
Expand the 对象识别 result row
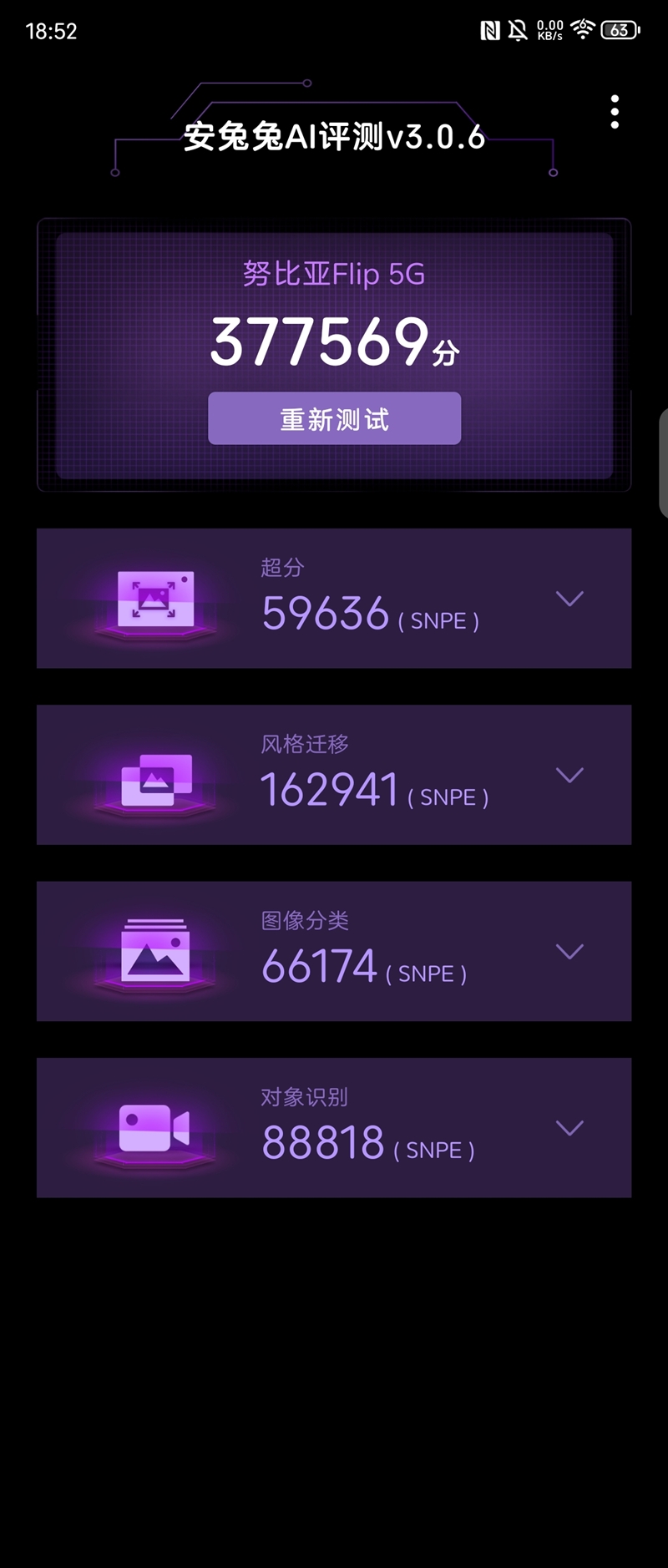point(569,1128)
